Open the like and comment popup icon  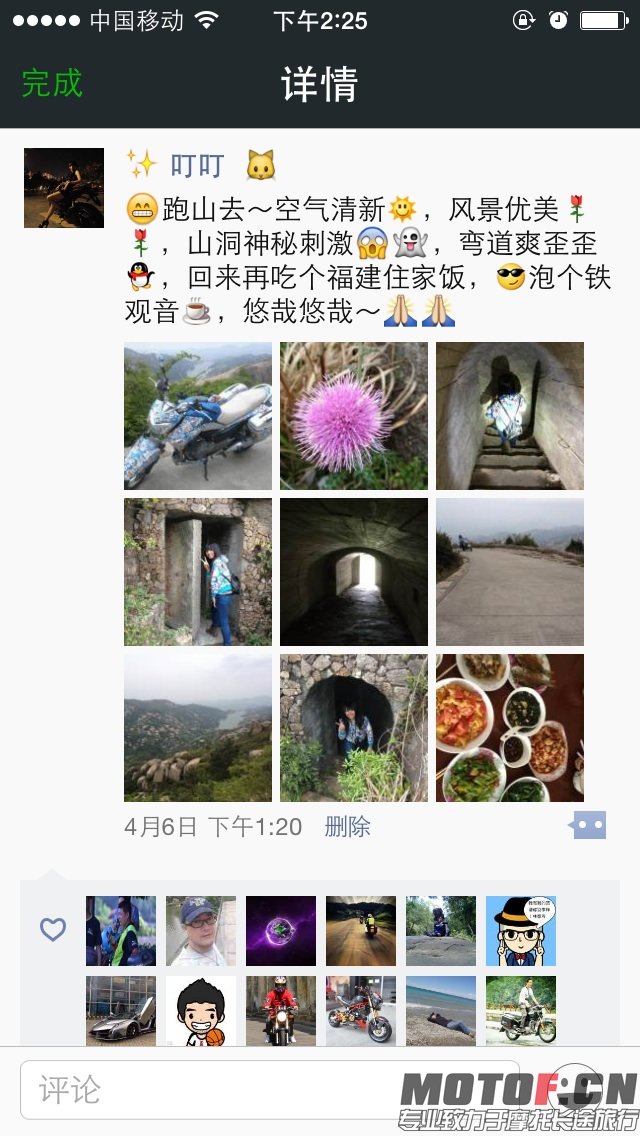(x=589, y=825)
